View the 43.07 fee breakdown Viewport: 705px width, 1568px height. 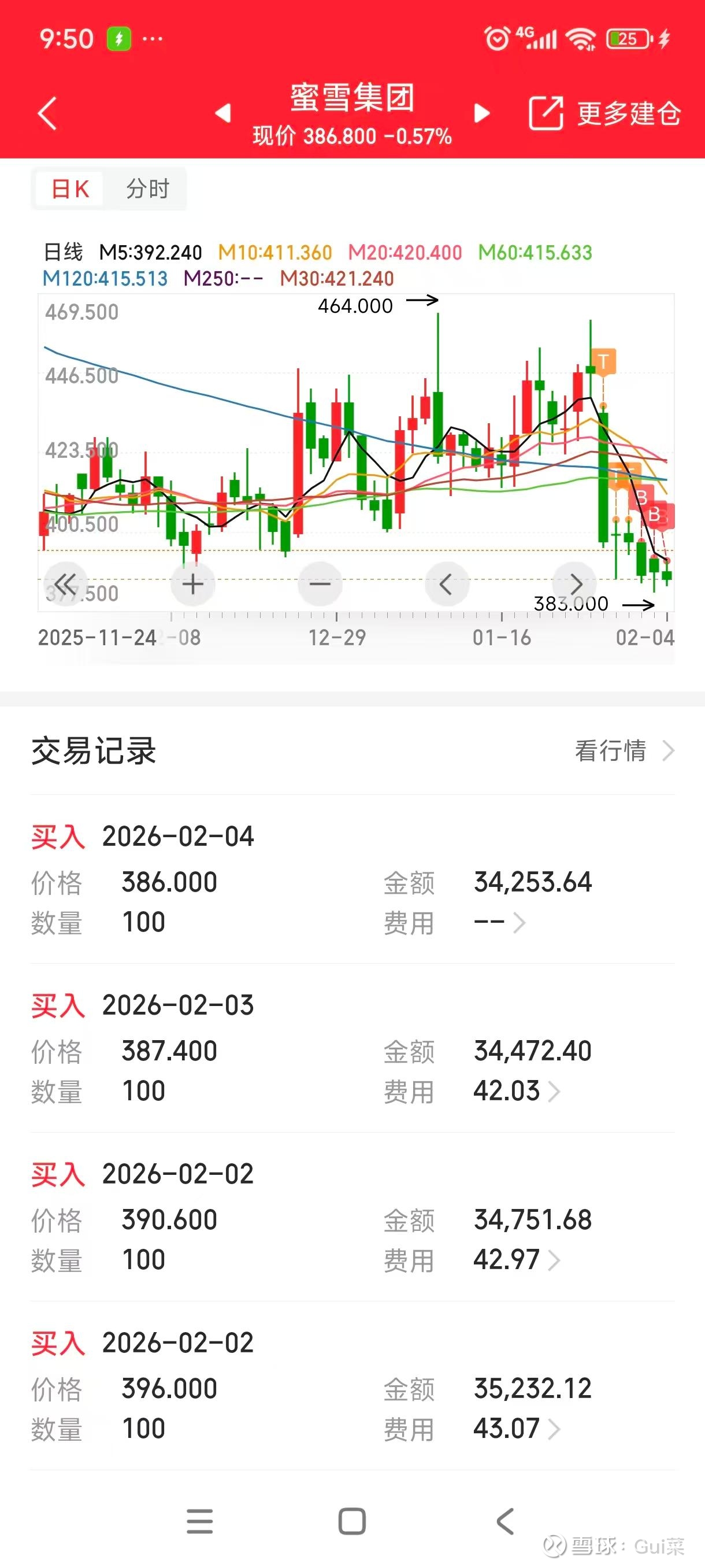click(553, 1429)
